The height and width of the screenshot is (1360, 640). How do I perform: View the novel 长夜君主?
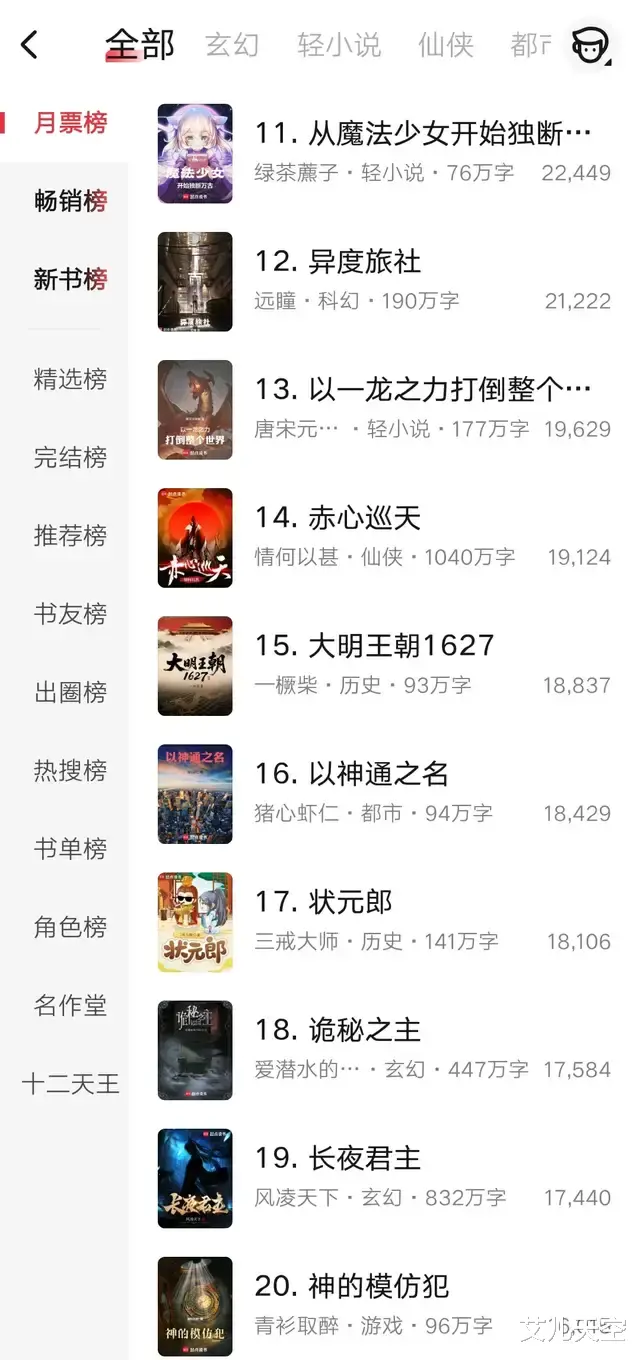pyautogui.click(x=337, y=1158)
